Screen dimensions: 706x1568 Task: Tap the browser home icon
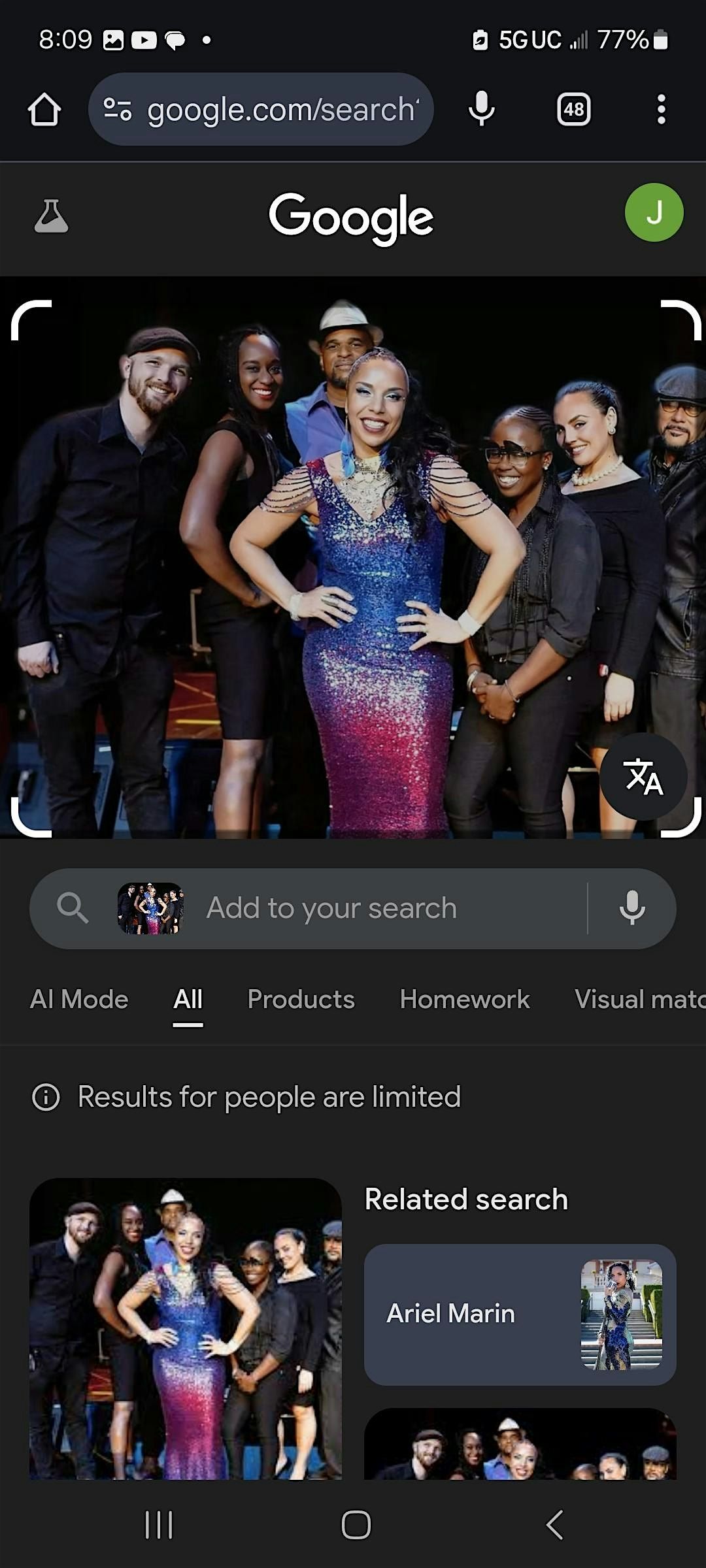coord(44,109)
